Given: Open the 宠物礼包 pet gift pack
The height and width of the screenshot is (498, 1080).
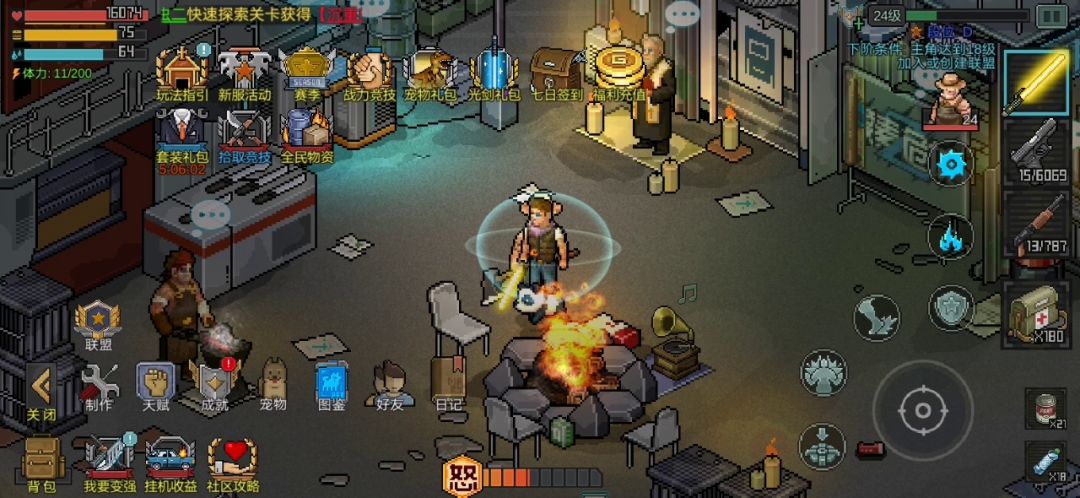Looking at the screenshot, I should [x=430, y=74].
